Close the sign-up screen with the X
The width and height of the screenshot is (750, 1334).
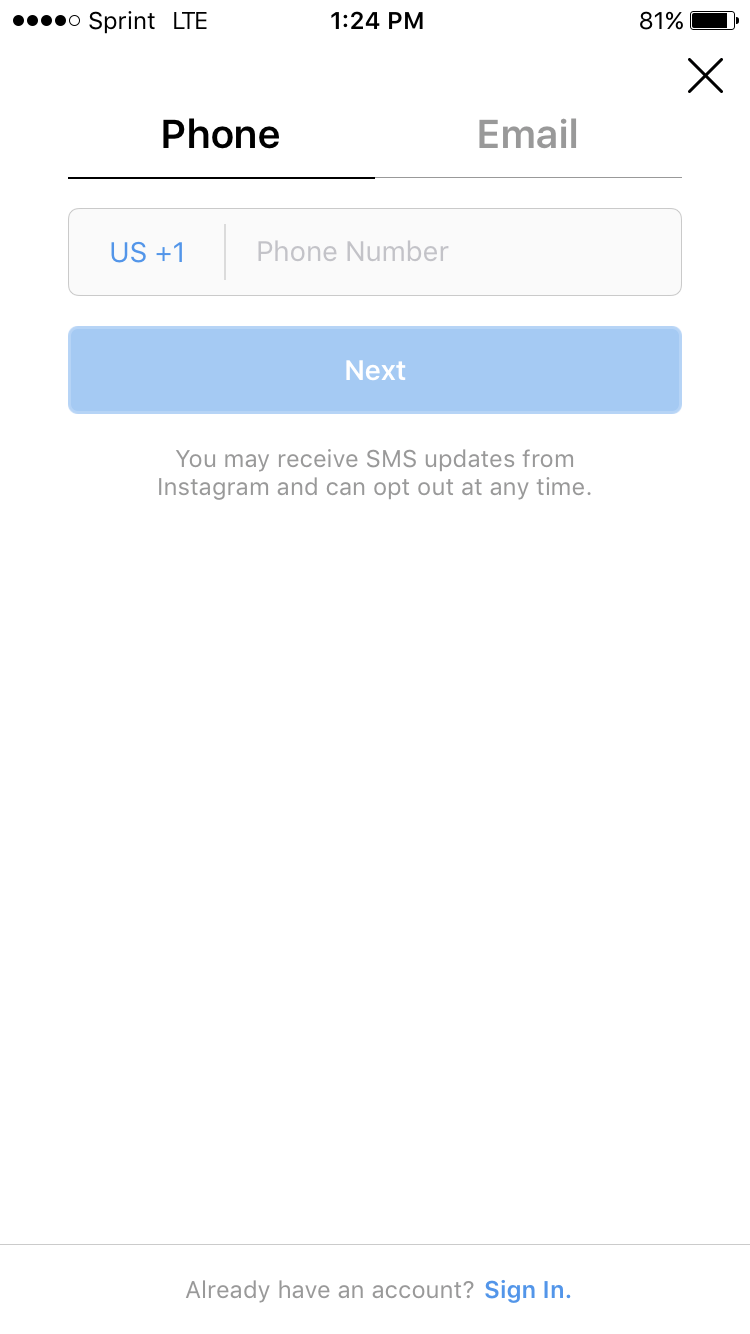tap(705, 76)
